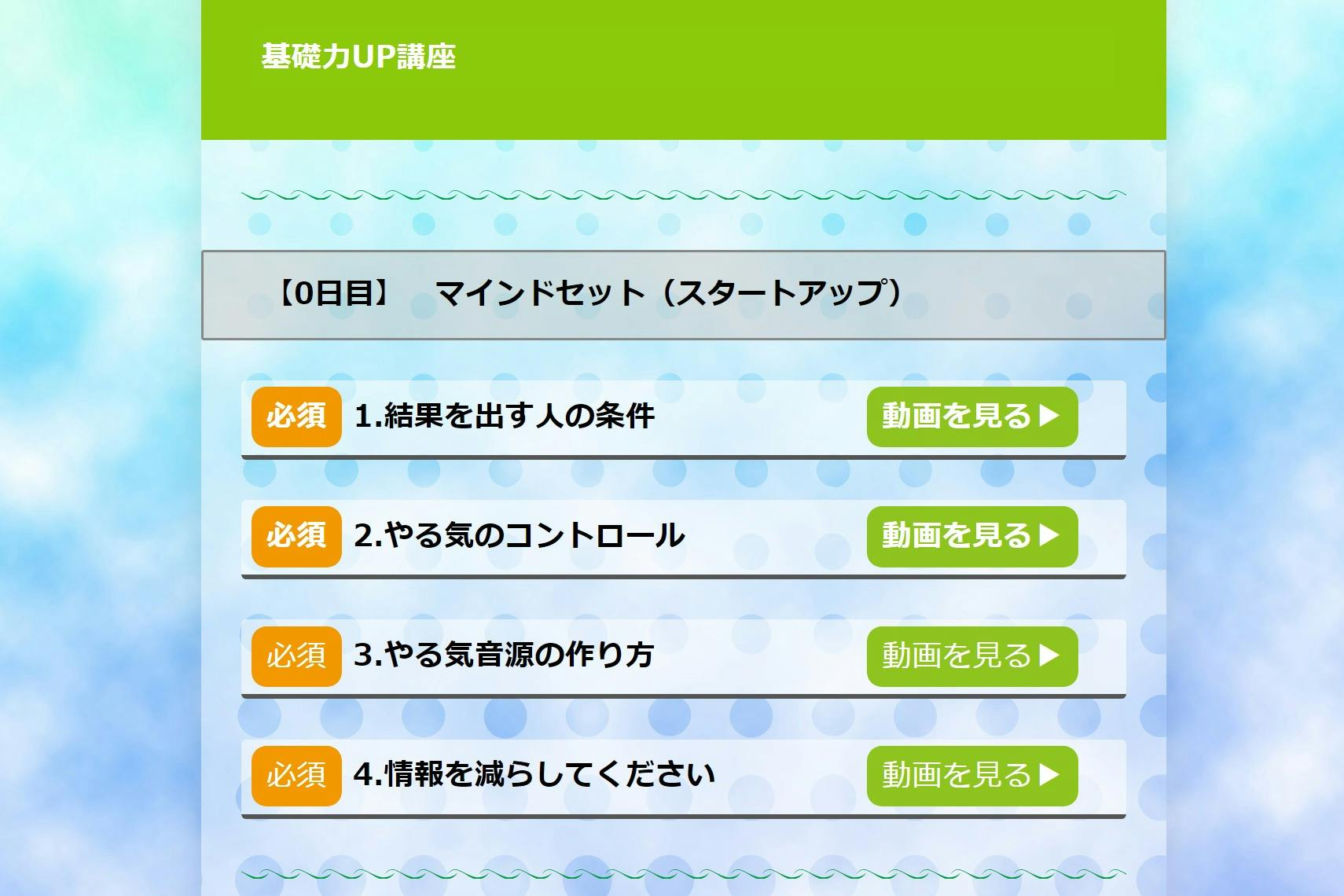Screen dimensions: 1344x896
Task: Tap 動画を見る beside 4.情報を減らしてください
Action: coord(971,776)
